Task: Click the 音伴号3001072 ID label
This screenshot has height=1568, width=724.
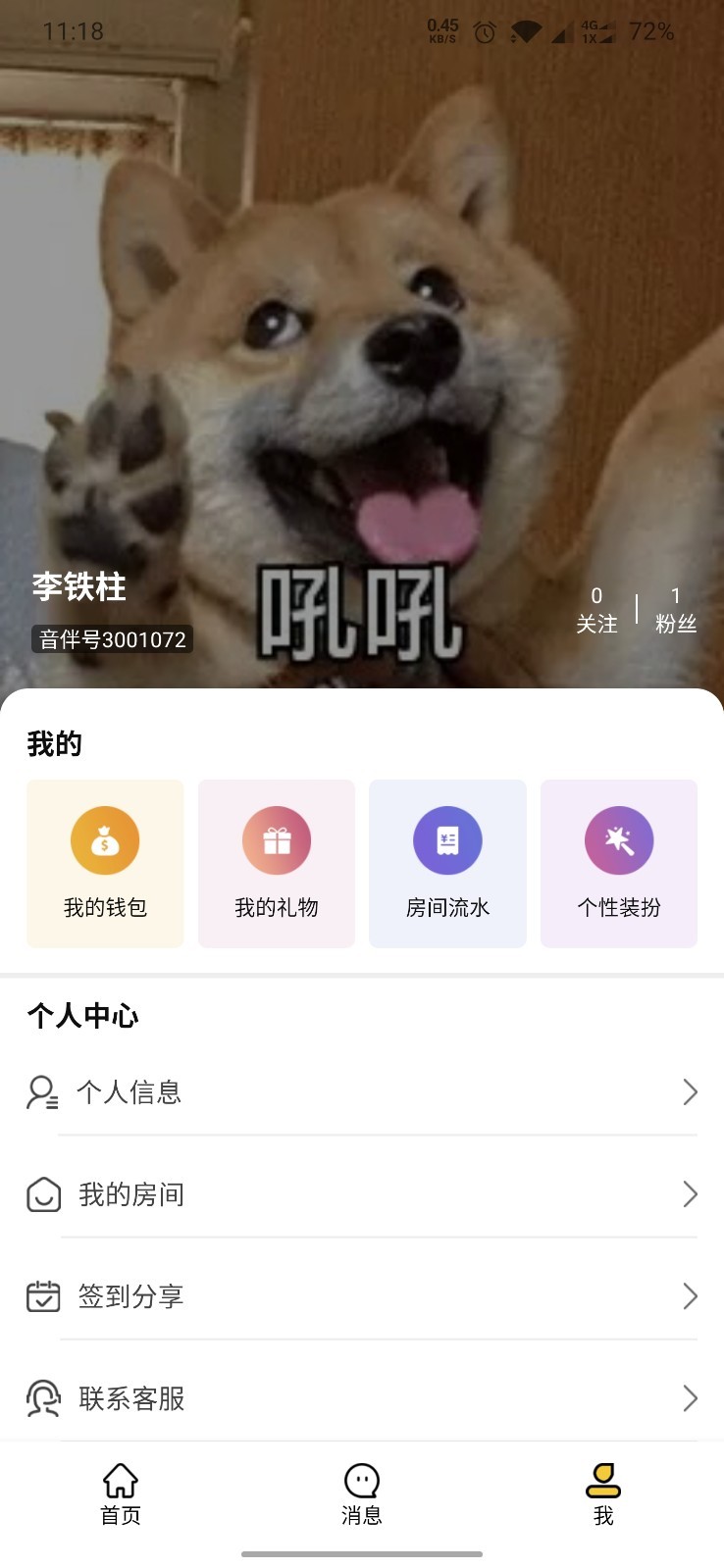Action: pos(111,639)
